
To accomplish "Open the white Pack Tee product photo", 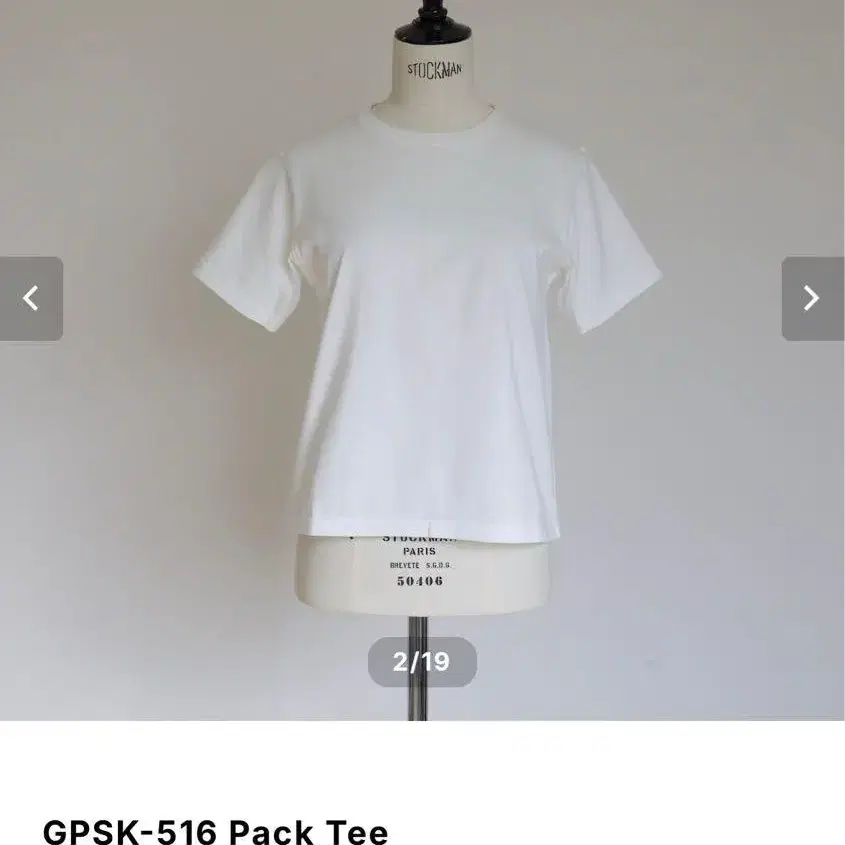I will pyautogui.click(x=425, y=340).
